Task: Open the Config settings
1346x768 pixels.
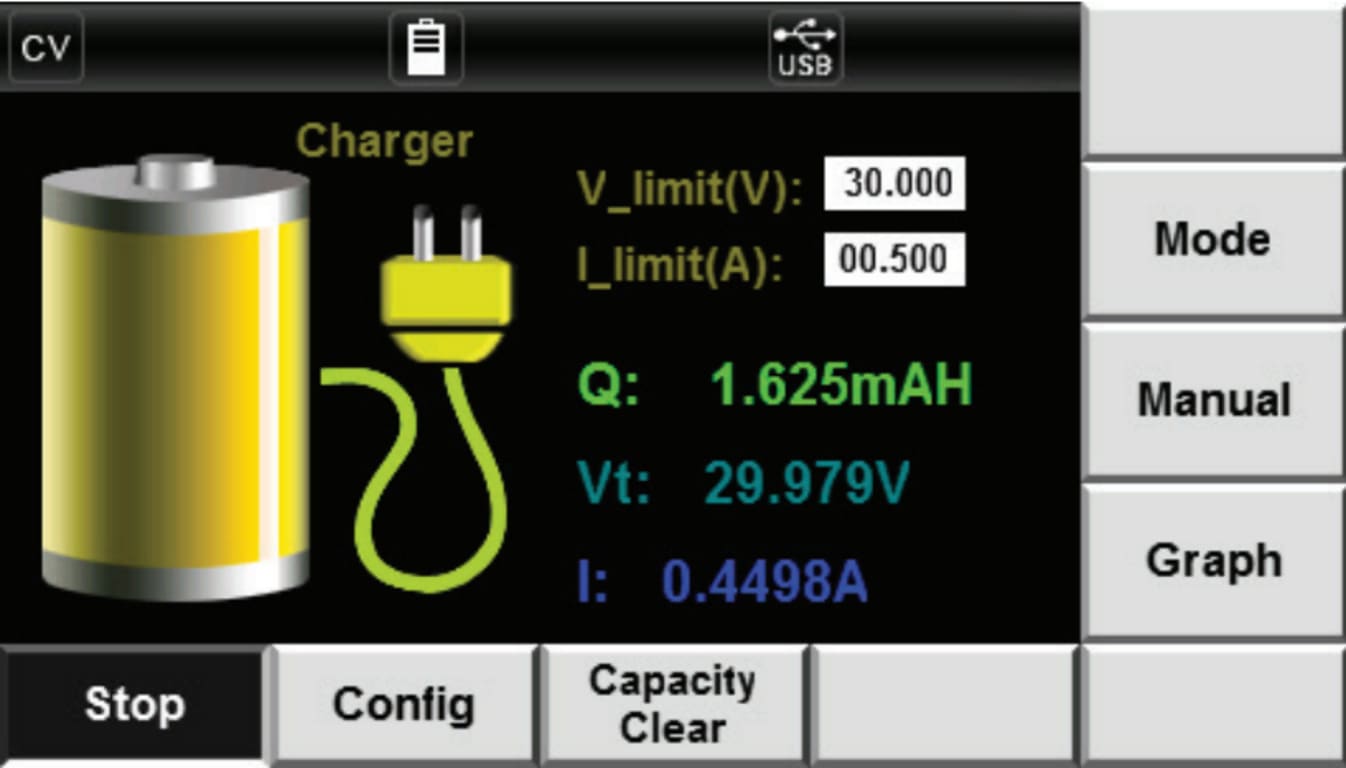Action: (x=403, y=705)
